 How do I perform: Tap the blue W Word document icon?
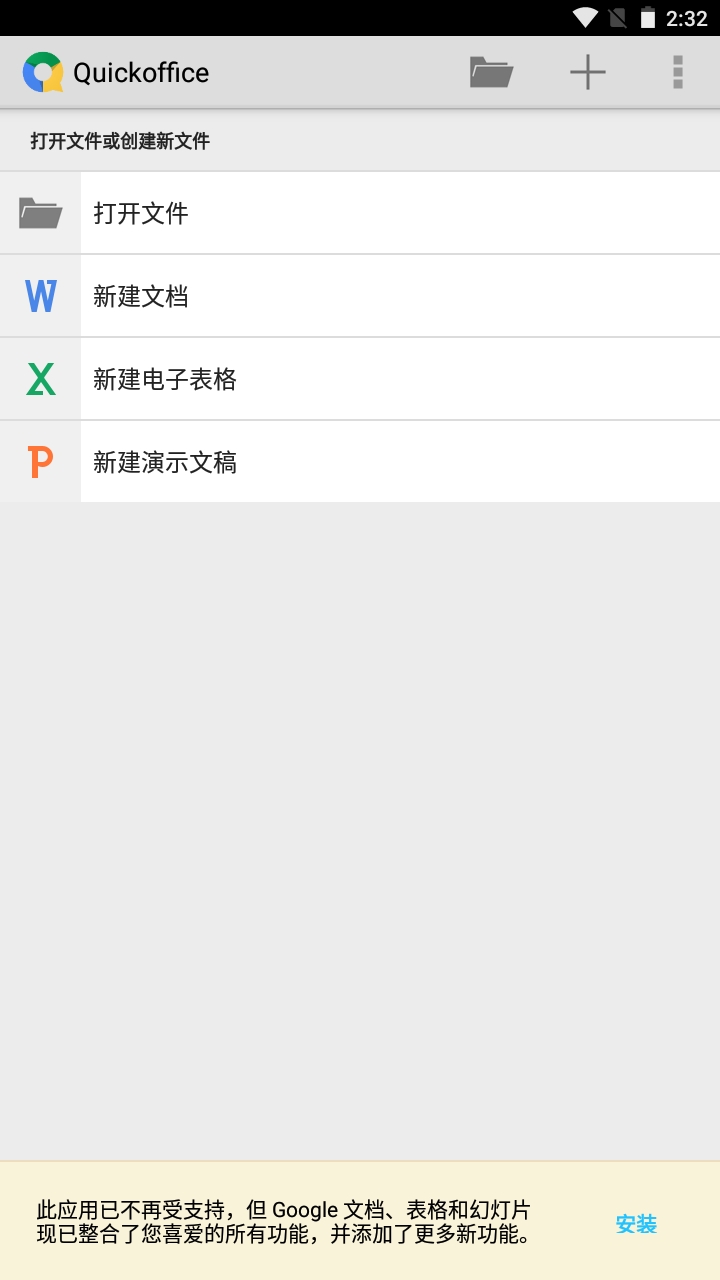[40, 296]
